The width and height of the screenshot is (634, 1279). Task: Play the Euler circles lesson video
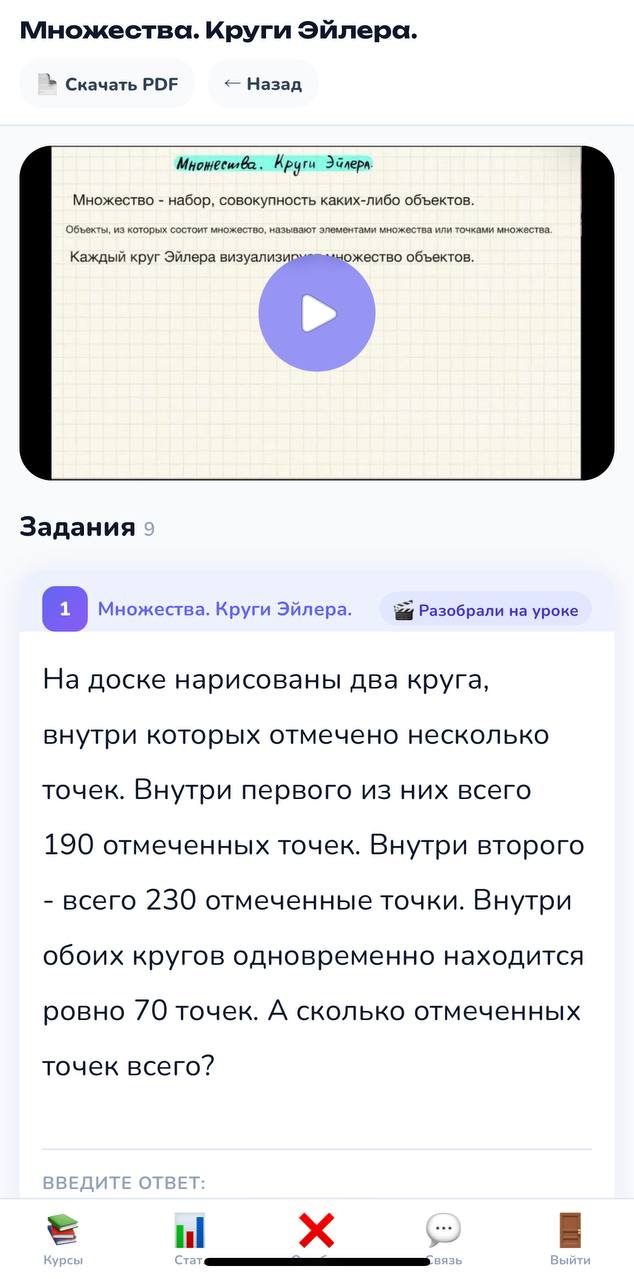316,314
